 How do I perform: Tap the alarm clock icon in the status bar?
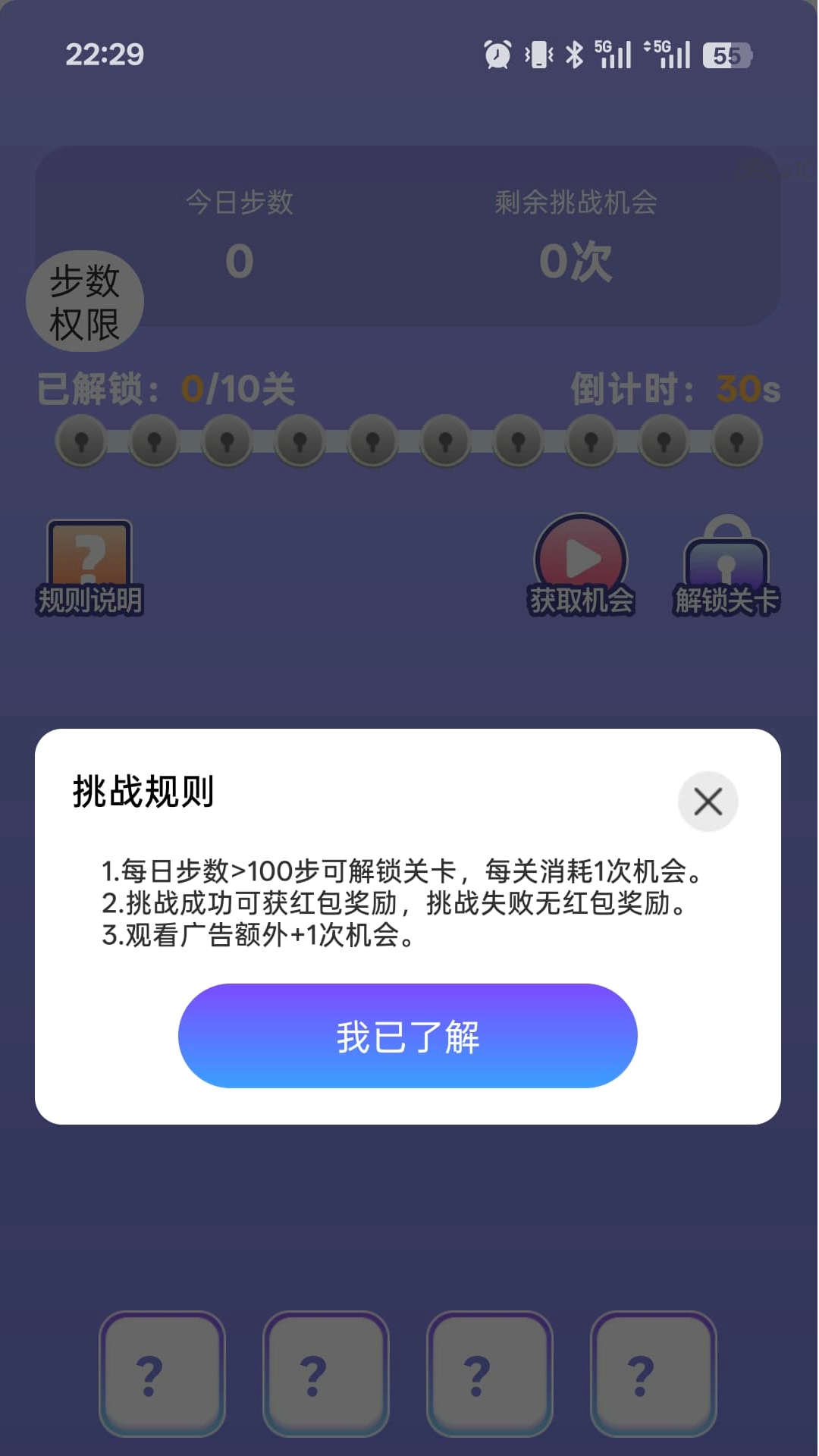[x=497, y=54]
